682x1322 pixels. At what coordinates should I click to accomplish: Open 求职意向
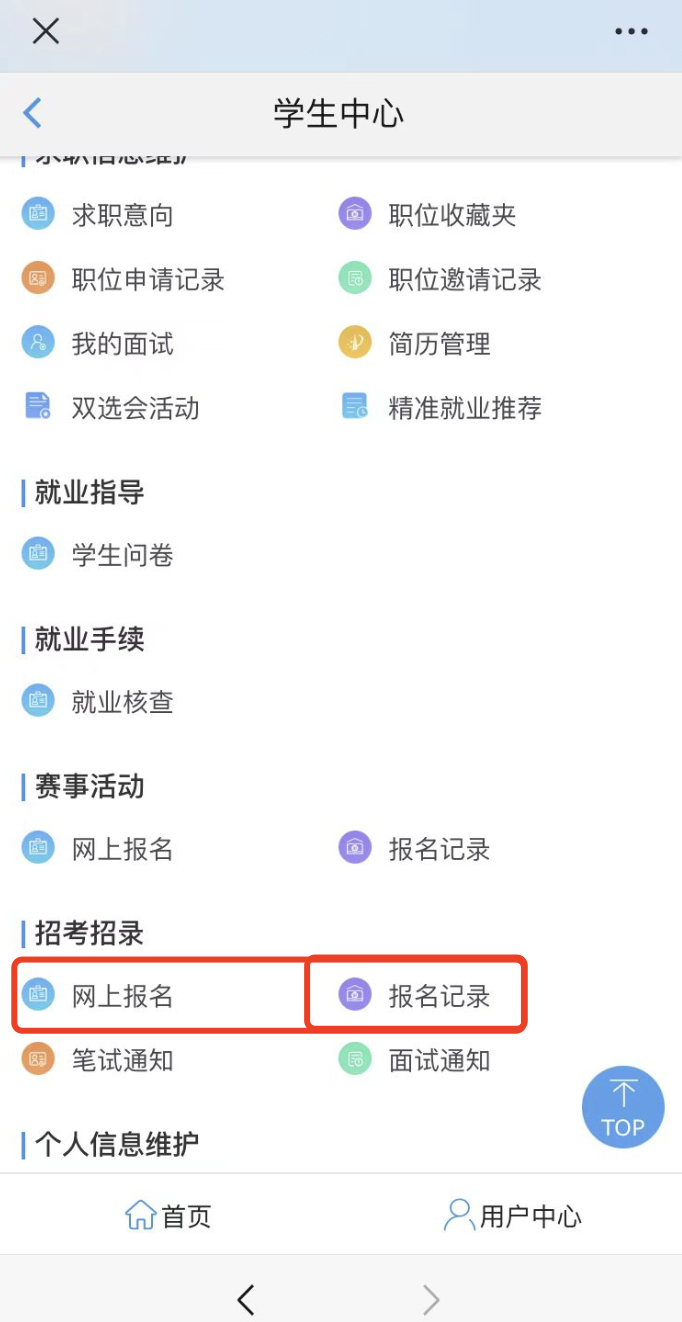[122, 215]
